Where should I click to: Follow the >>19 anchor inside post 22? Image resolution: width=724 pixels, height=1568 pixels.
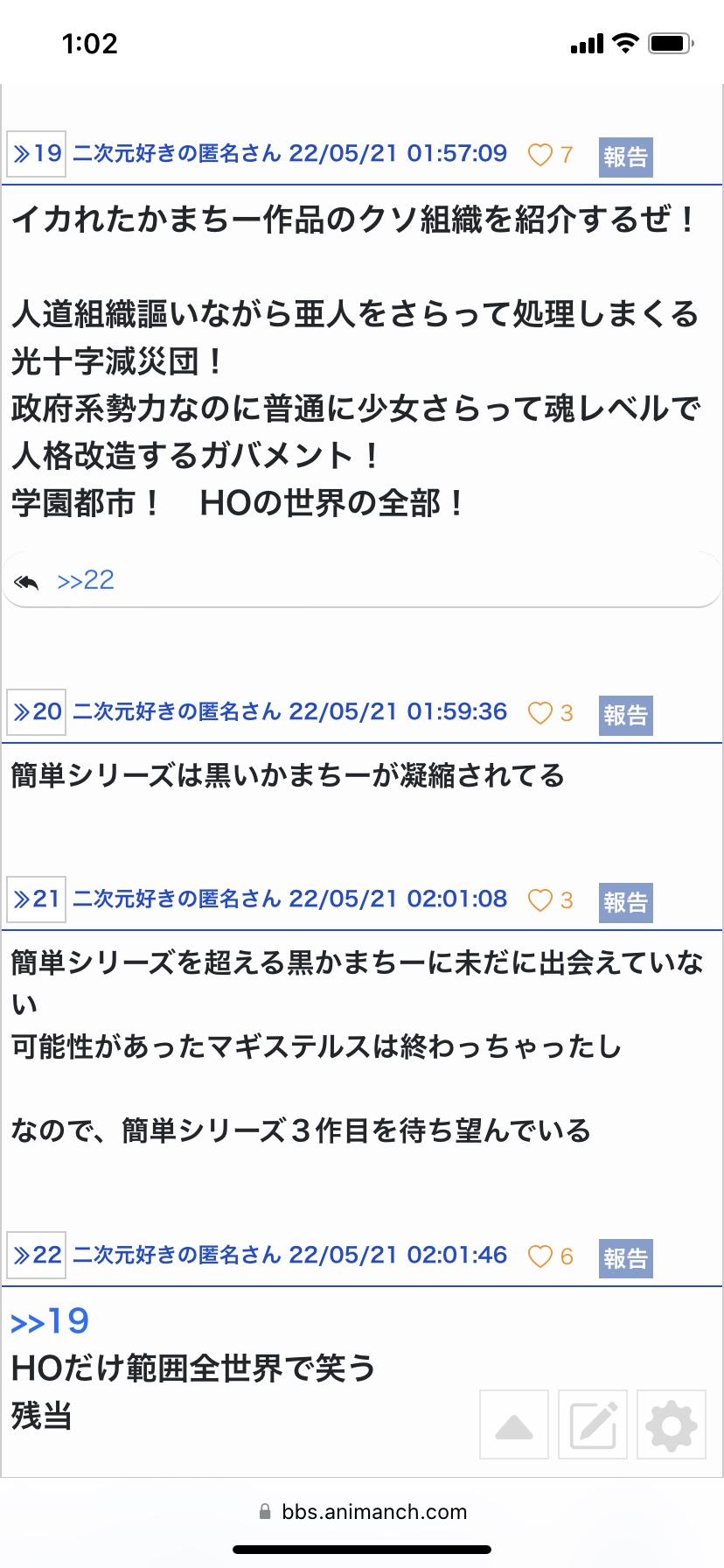(50, 1321)
